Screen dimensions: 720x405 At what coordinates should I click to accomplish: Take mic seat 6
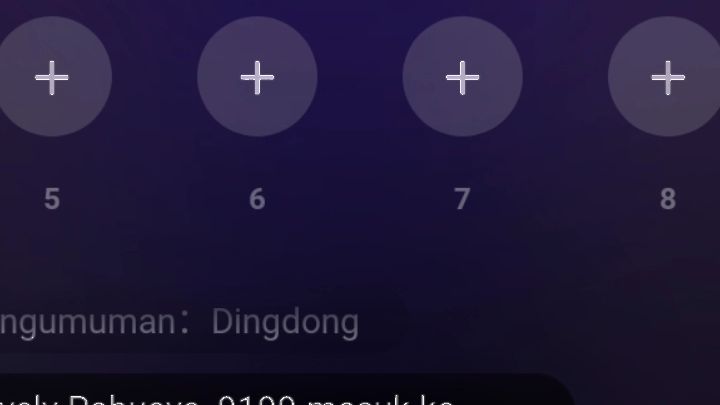(257, 77)
